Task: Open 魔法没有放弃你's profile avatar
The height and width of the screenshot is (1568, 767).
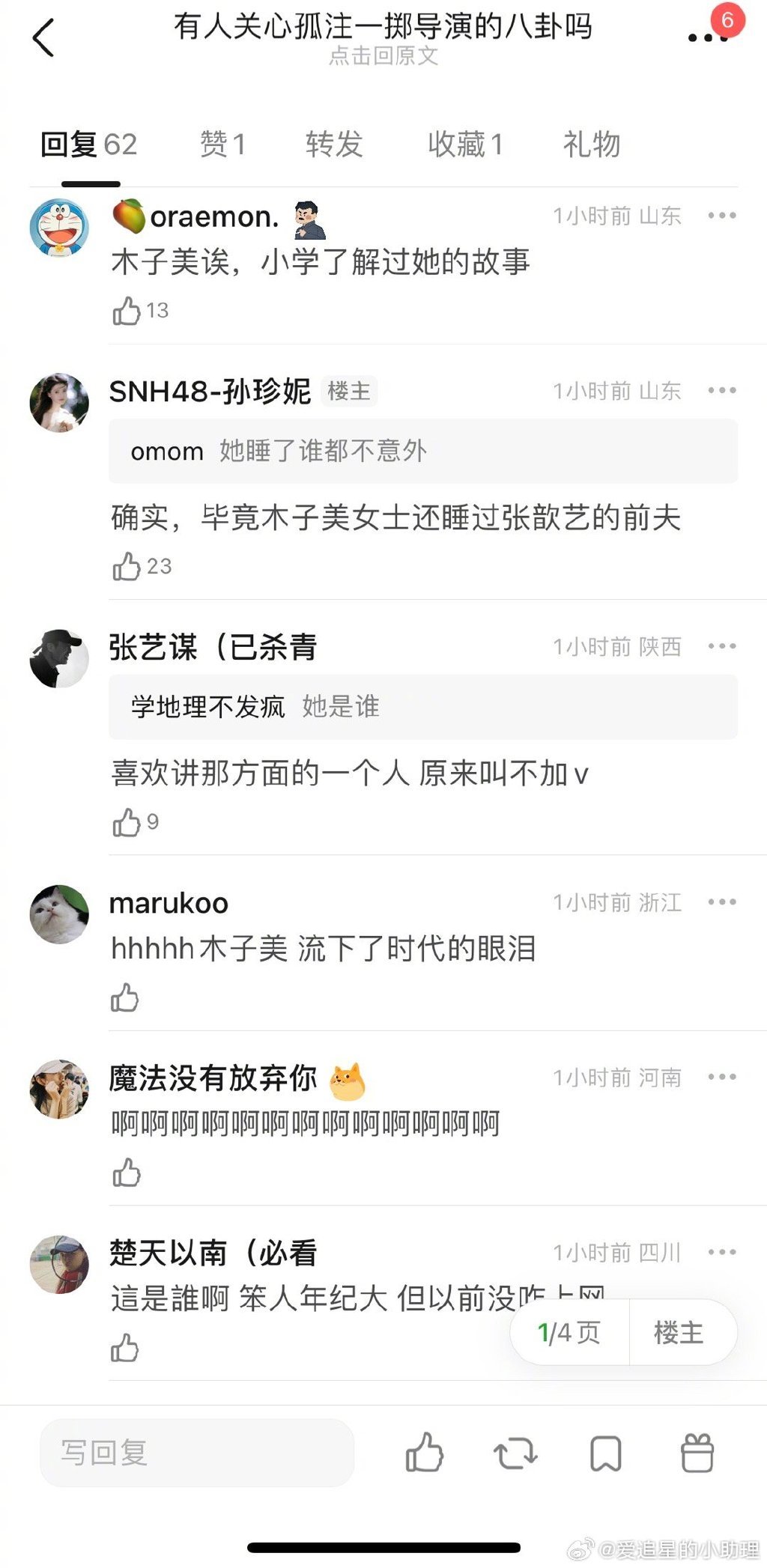Action: 59,1089
